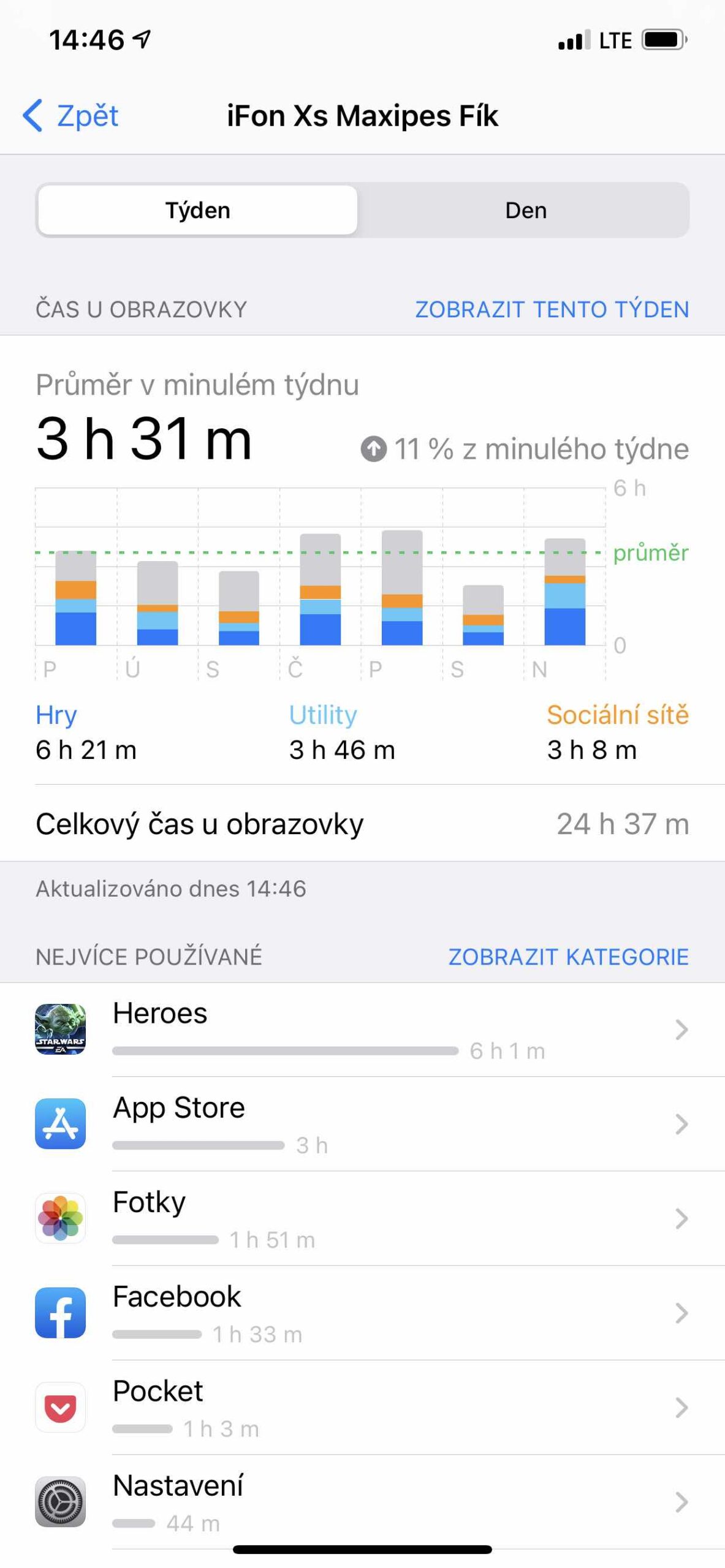Select the Sociální sítě category toggle

[x=619, y=714]
